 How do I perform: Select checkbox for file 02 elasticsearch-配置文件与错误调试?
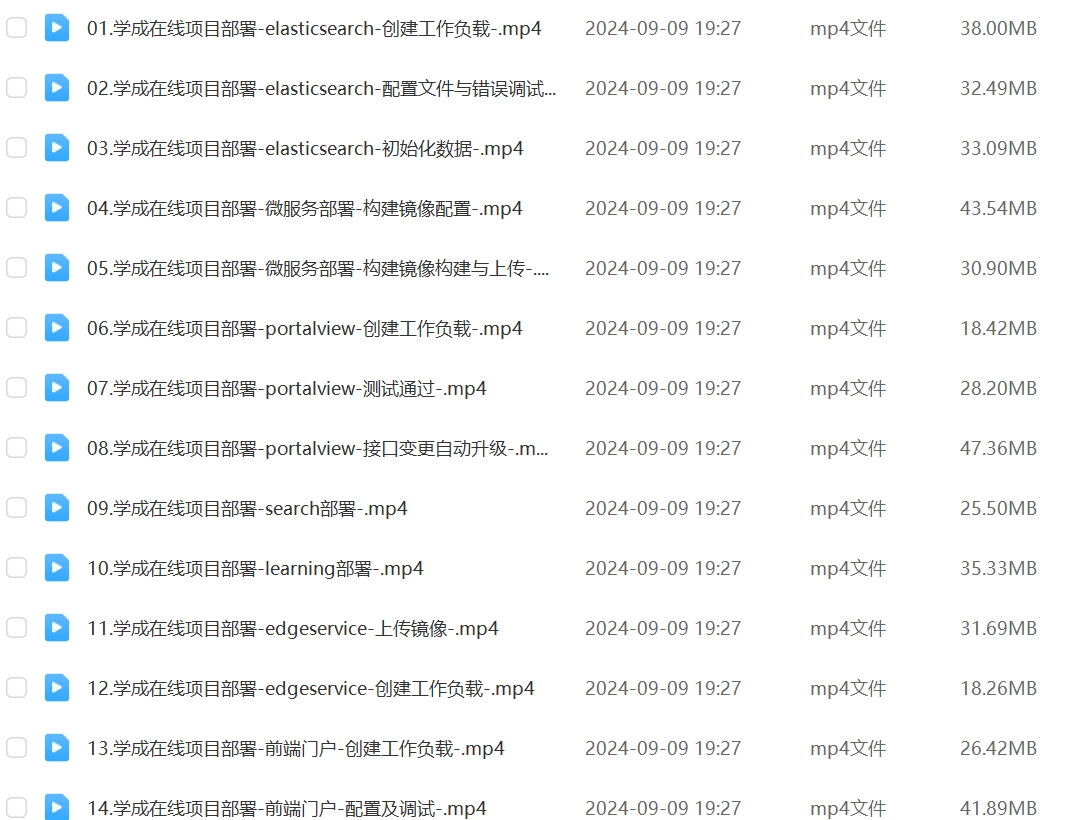16,88
